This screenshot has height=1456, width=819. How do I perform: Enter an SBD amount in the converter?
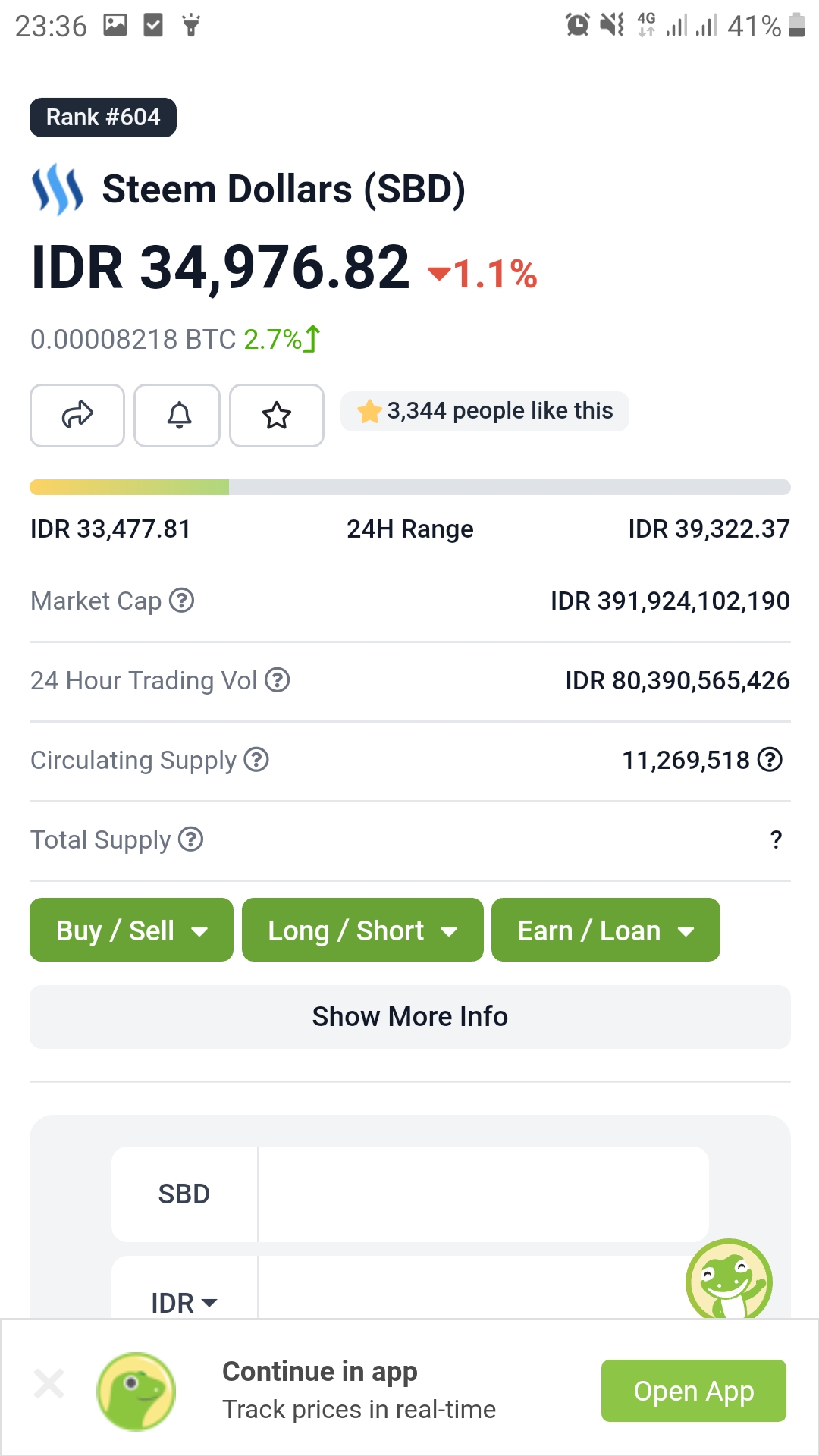point(483,1194)
